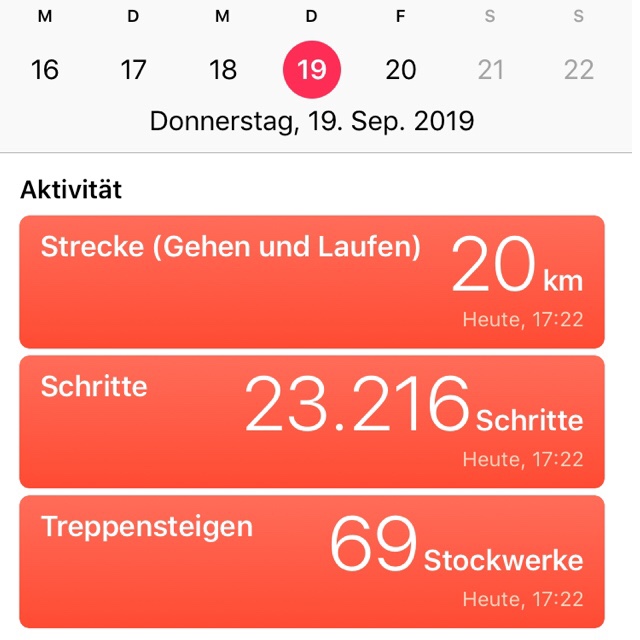640x640 pixels.
Task: Open the Strecke (Gehen und Laufen) card
Action: [312, 281]
